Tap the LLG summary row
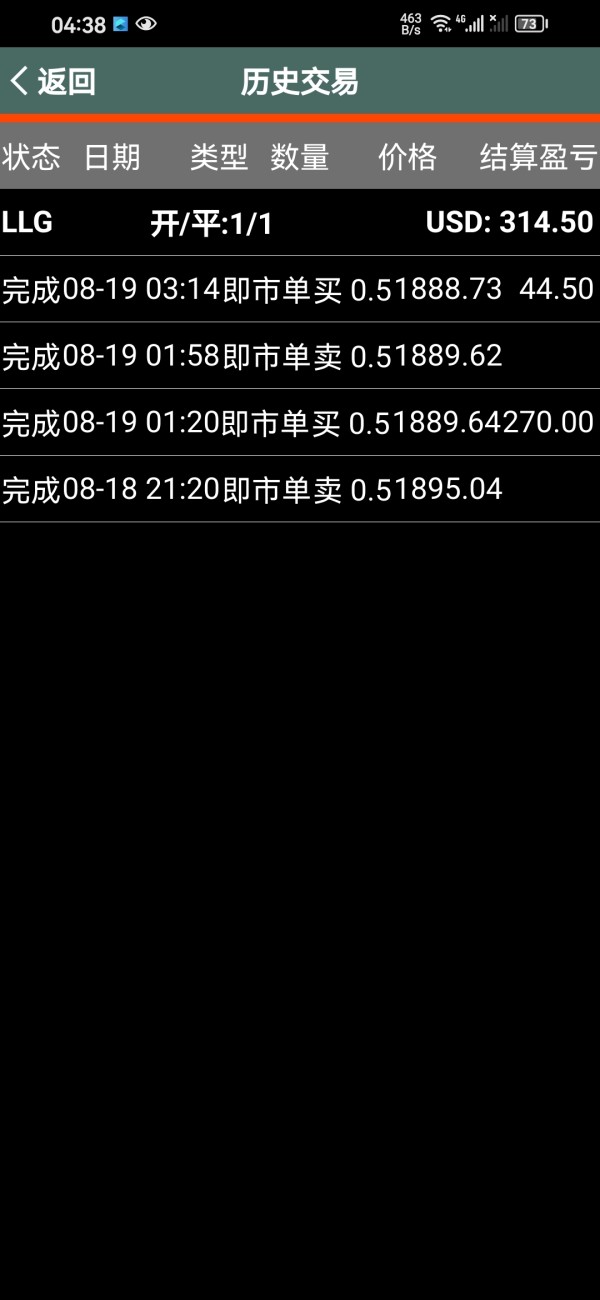The height and width of the screenshot is (1300, 600). pos(300,222)
